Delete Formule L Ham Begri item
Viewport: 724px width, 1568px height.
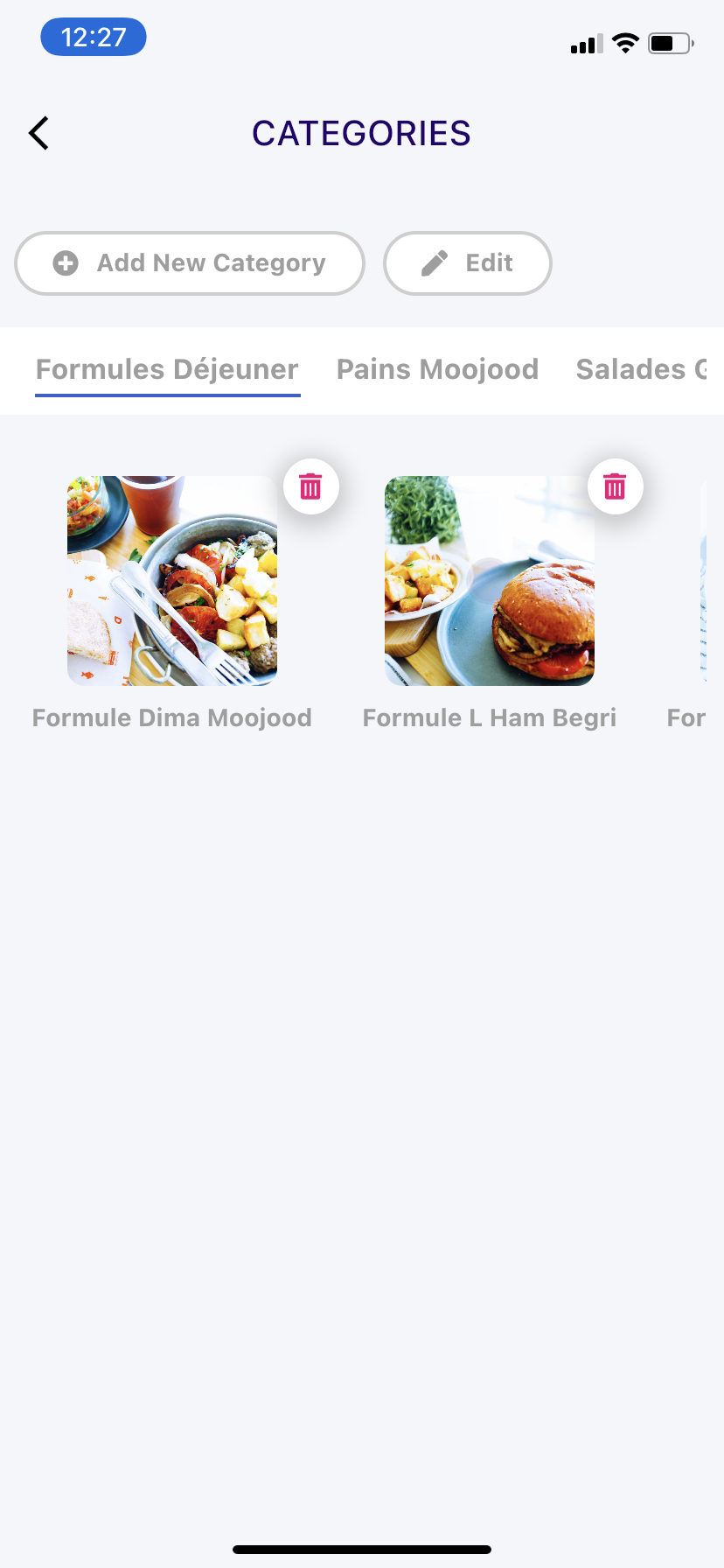(x=615, y=486)
